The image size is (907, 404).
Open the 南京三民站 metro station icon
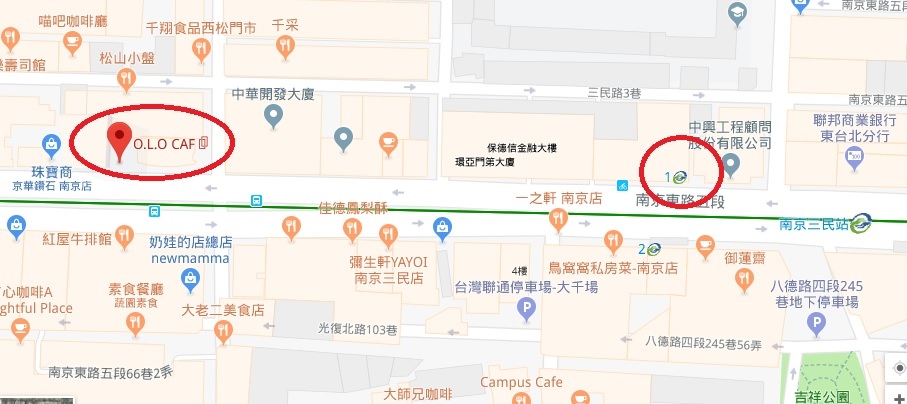coord(861,224)
